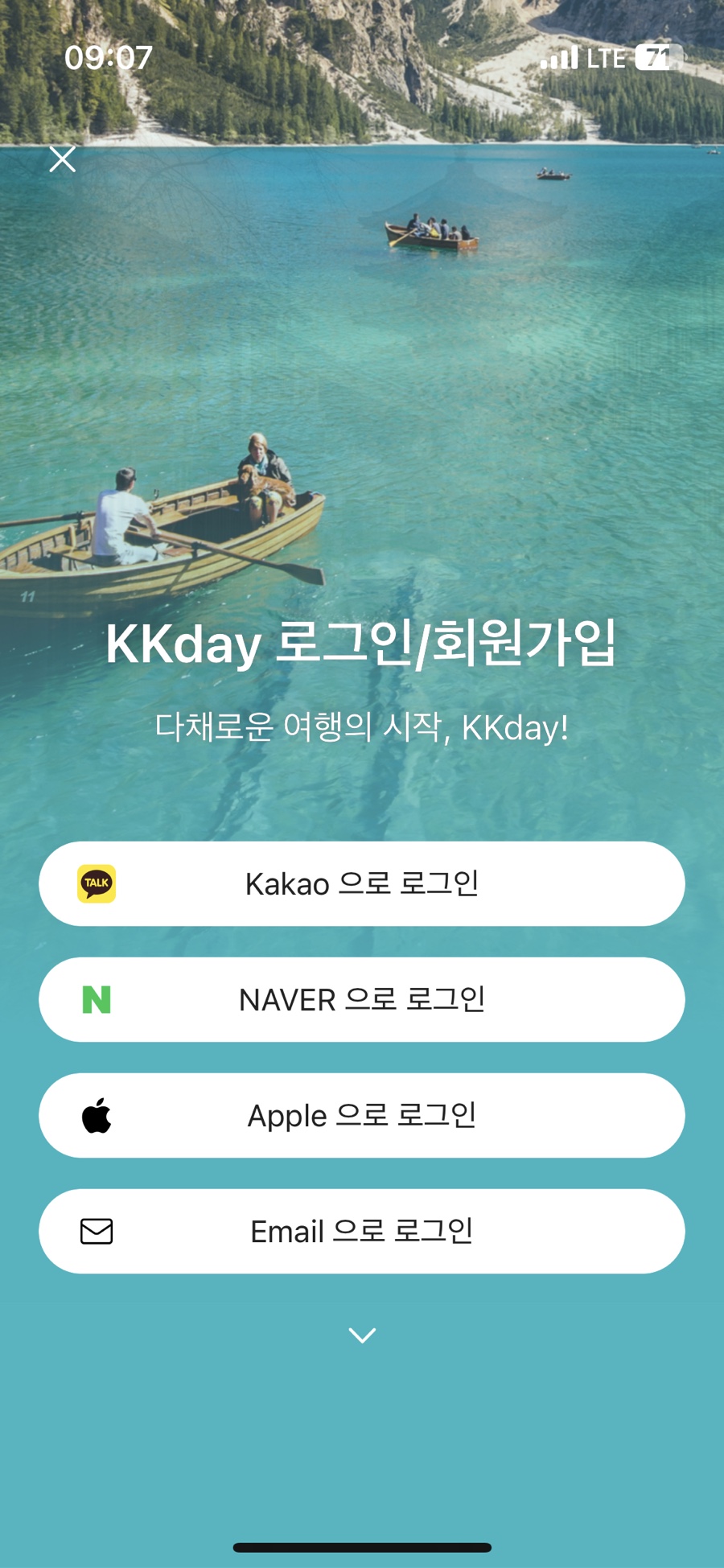This screenshot has width=724, height=1568.
Task: Choose NAVER 으로 로그인
Action: pos(362,999)
